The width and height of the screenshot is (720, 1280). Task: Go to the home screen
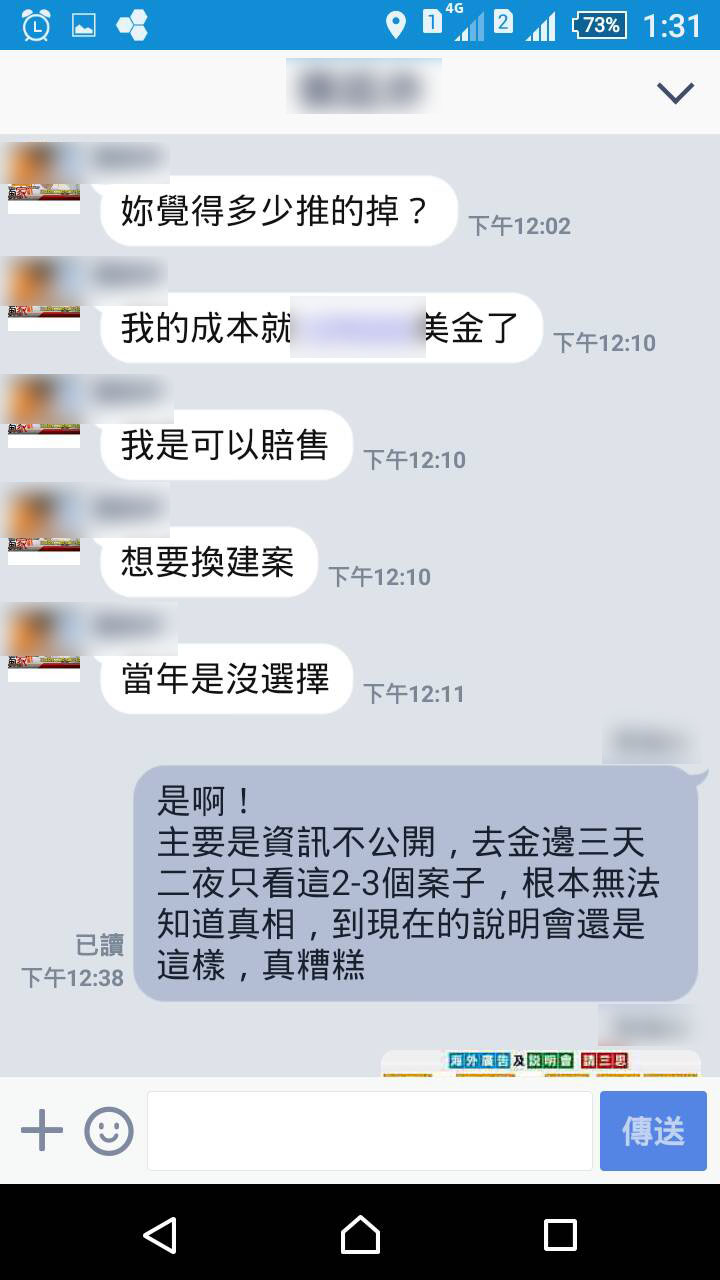360,1235
